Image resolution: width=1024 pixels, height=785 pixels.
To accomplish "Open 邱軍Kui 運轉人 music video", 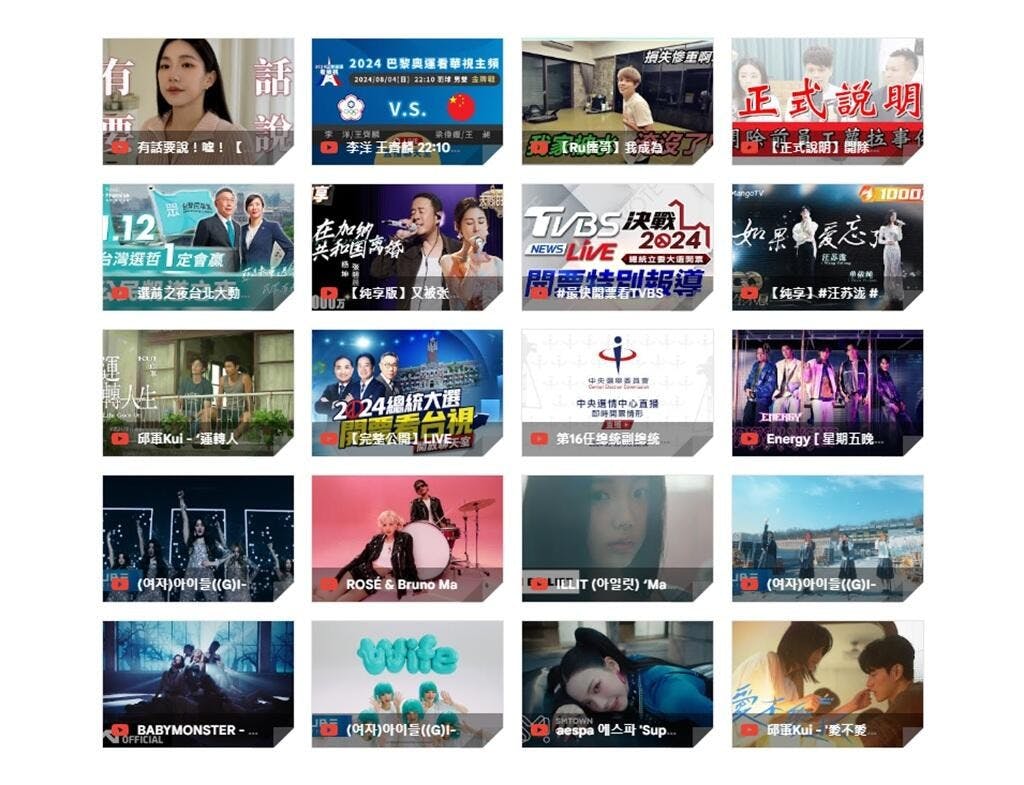I will [198, 393].
